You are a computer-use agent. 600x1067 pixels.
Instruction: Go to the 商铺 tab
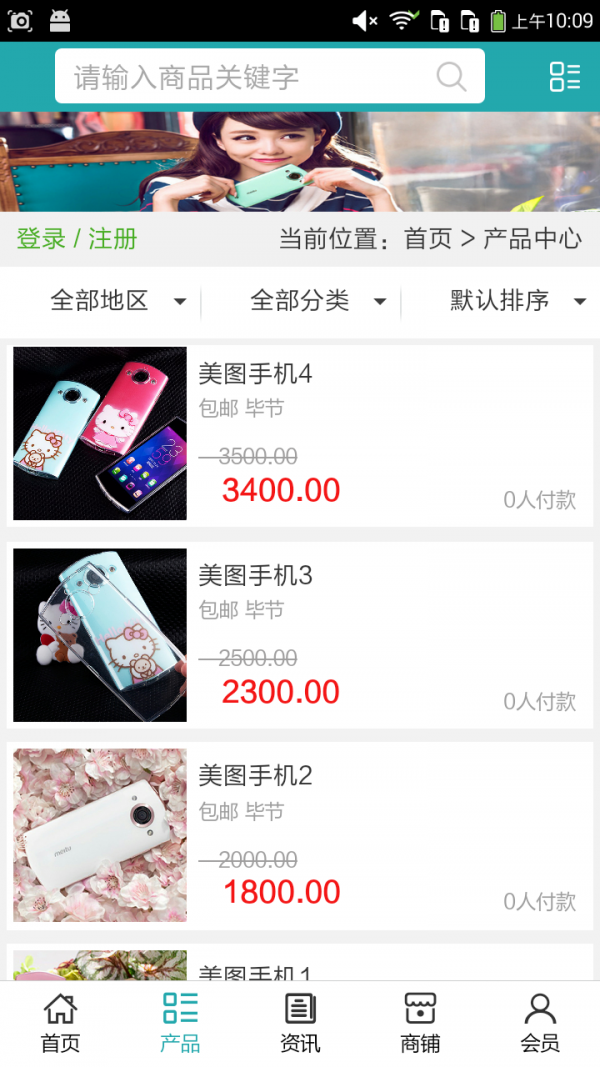[x=420, y=1023]
